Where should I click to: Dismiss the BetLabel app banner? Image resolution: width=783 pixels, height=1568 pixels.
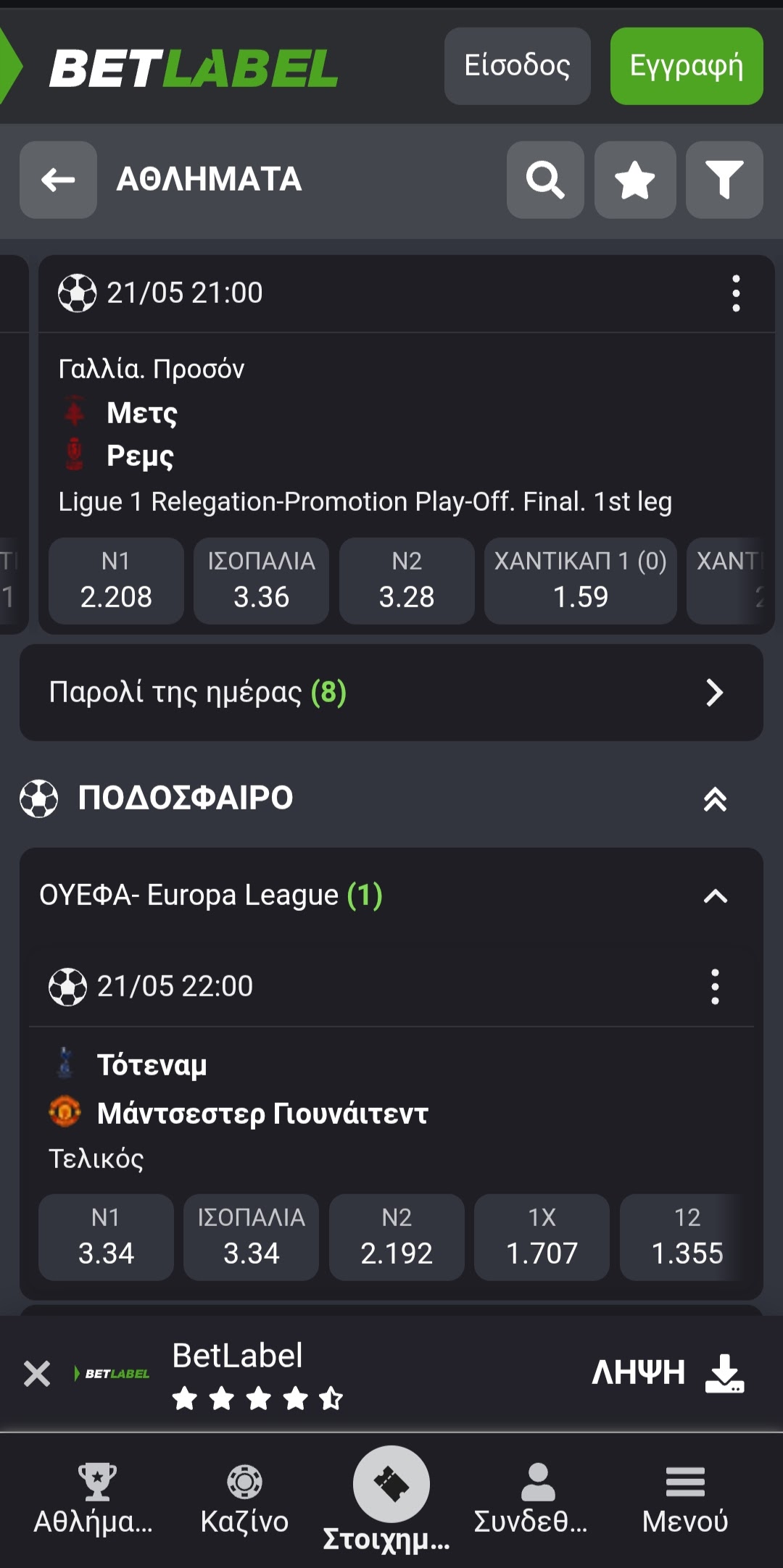36,1373
